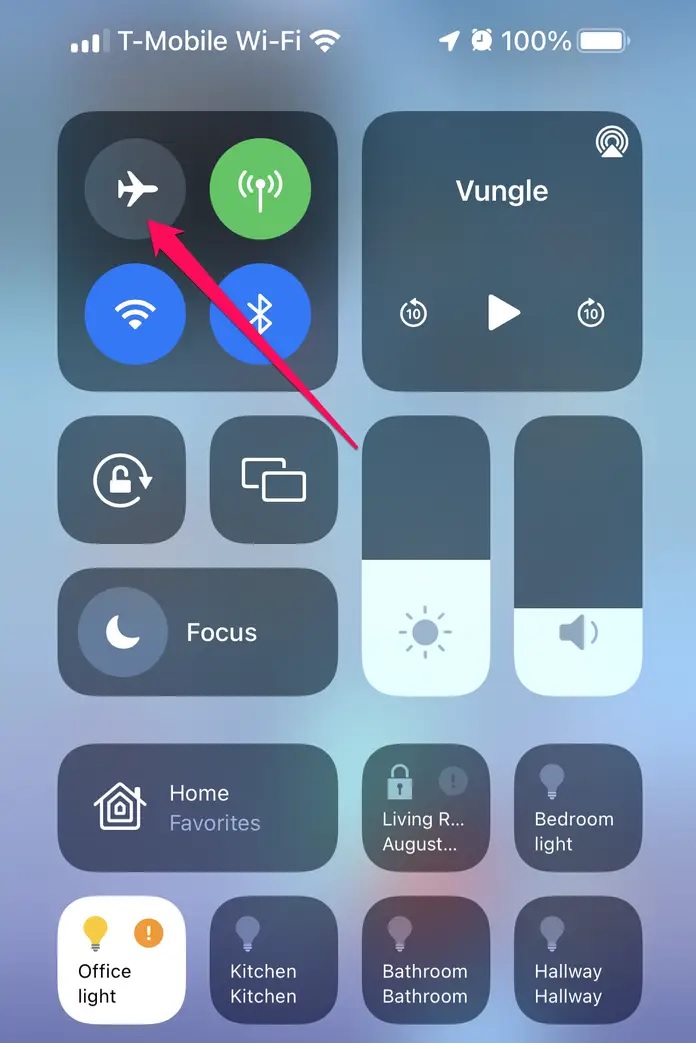Turn off cellular data
This screenshot has height=1050, width=696.
point(260,189)
